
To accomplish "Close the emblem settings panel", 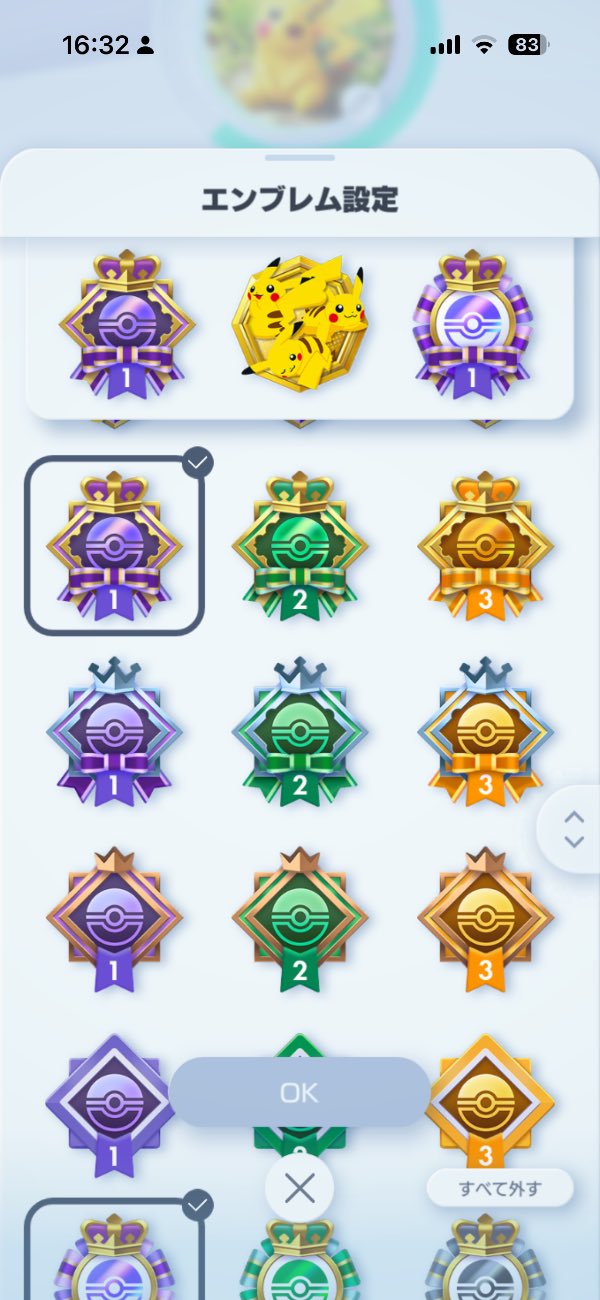I will pyautogui.click(x=300, y=1188).
